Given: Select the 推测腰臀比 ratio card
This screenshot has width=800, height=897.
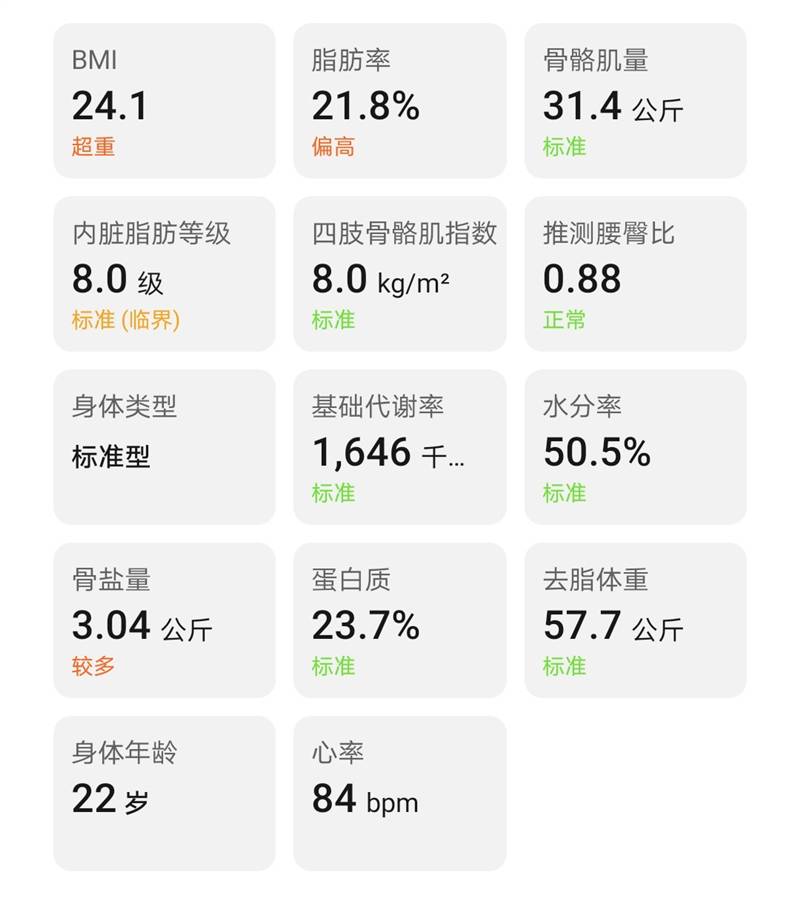Looking at the screenshot, I should [636, 272].
